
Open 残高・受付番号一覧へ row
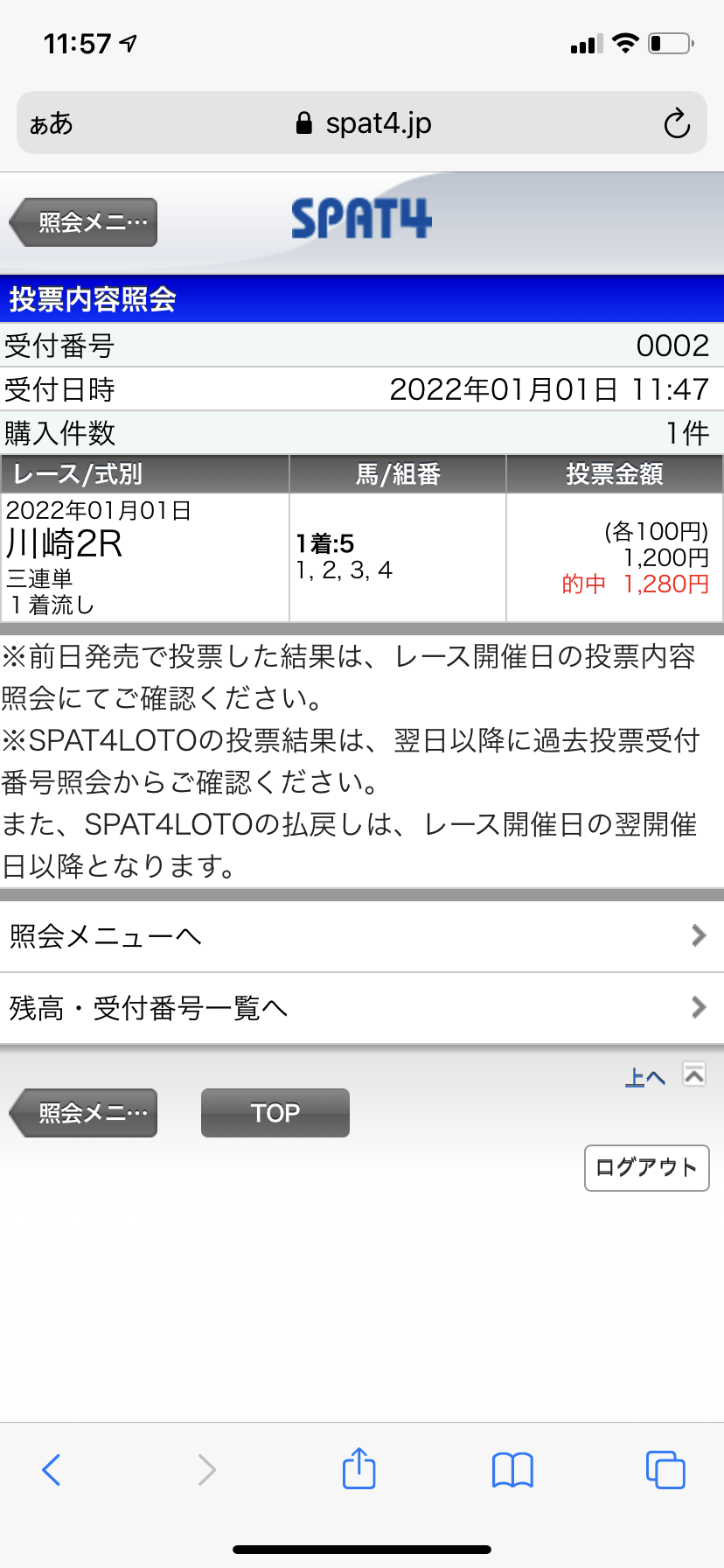(362, 1008)
